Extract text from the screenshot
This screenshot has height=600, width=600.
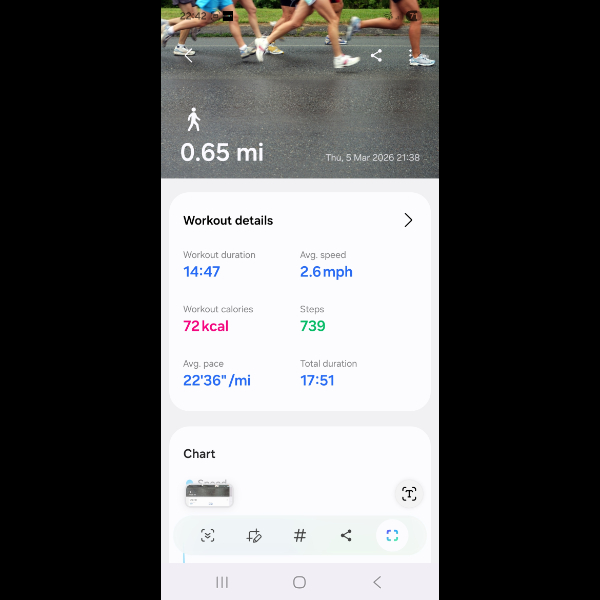pyautogui.click(x=409, y=493)
